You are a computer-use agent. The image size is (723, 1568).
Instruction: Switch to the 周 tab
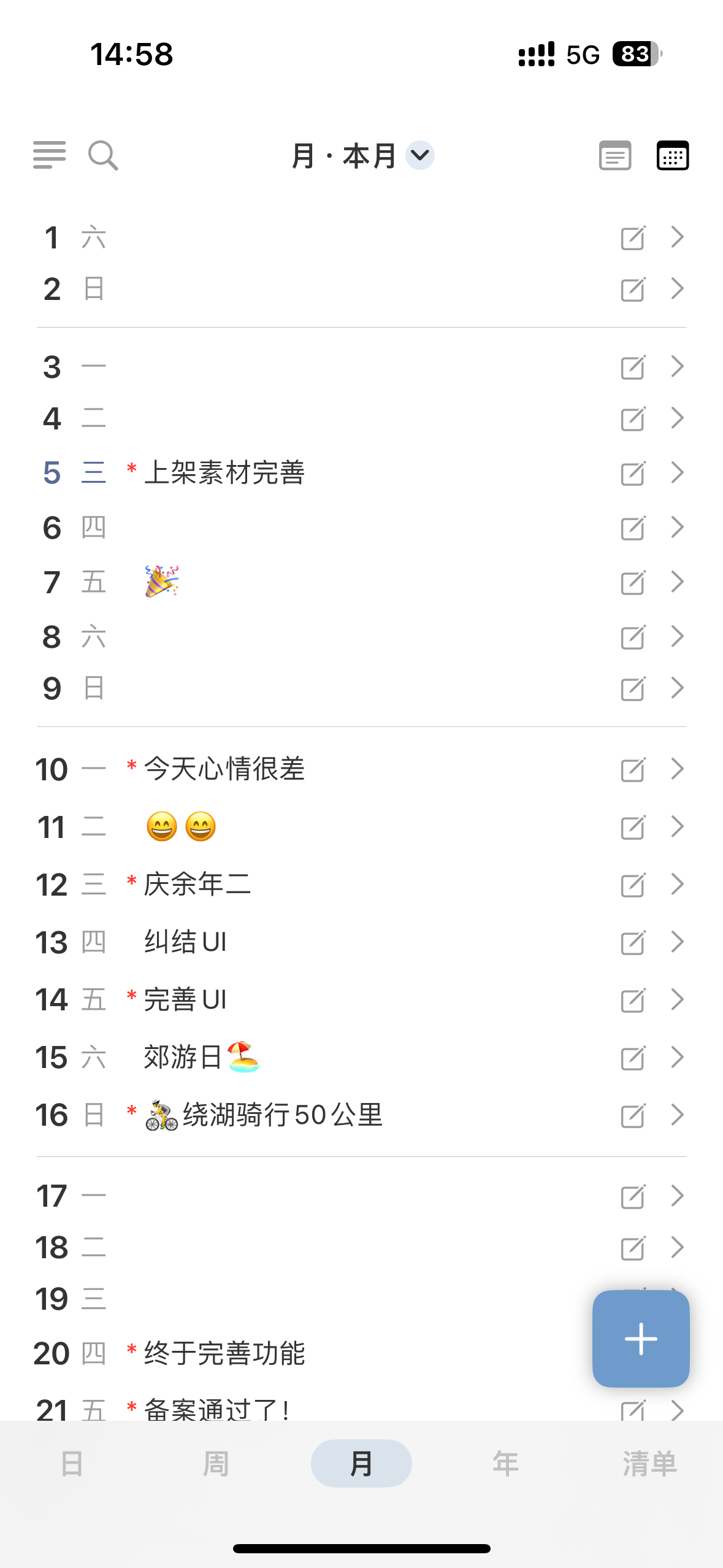pos(216,1464)
